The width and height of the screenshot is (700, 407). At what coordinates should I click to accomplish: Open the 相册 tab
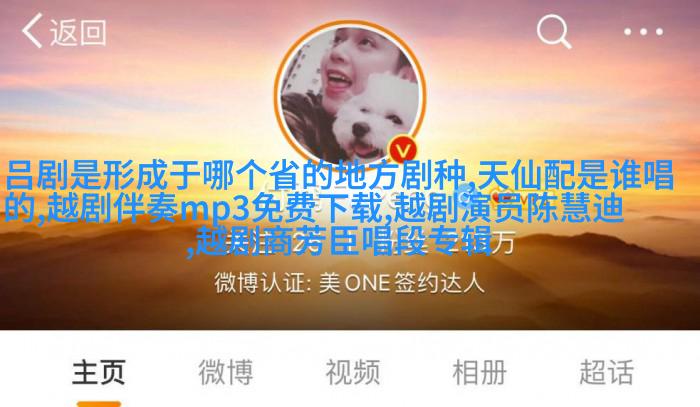pos(479,373)
